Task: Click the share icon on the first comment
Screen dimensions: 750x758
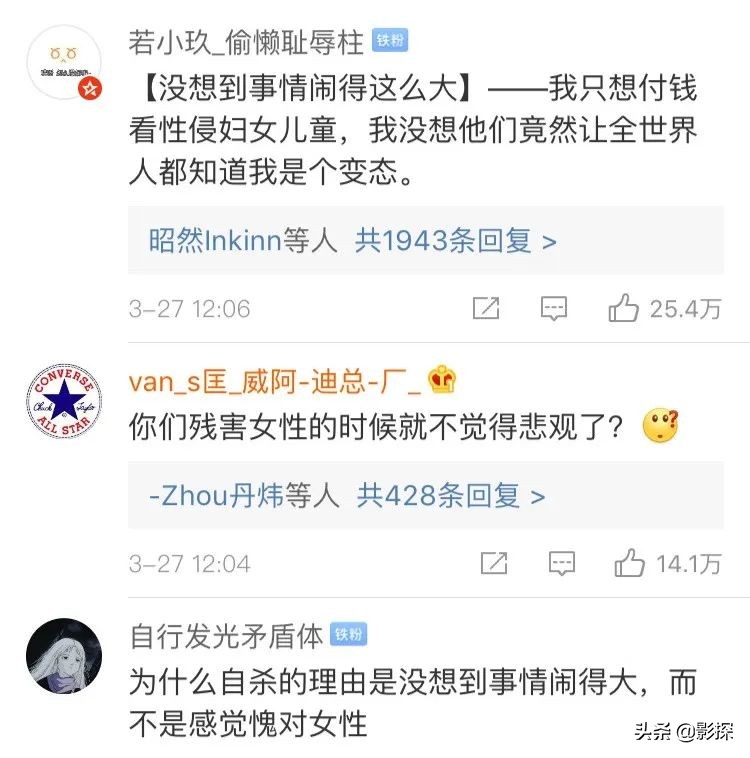Action: pyautogui.click(x=486, y=308)
